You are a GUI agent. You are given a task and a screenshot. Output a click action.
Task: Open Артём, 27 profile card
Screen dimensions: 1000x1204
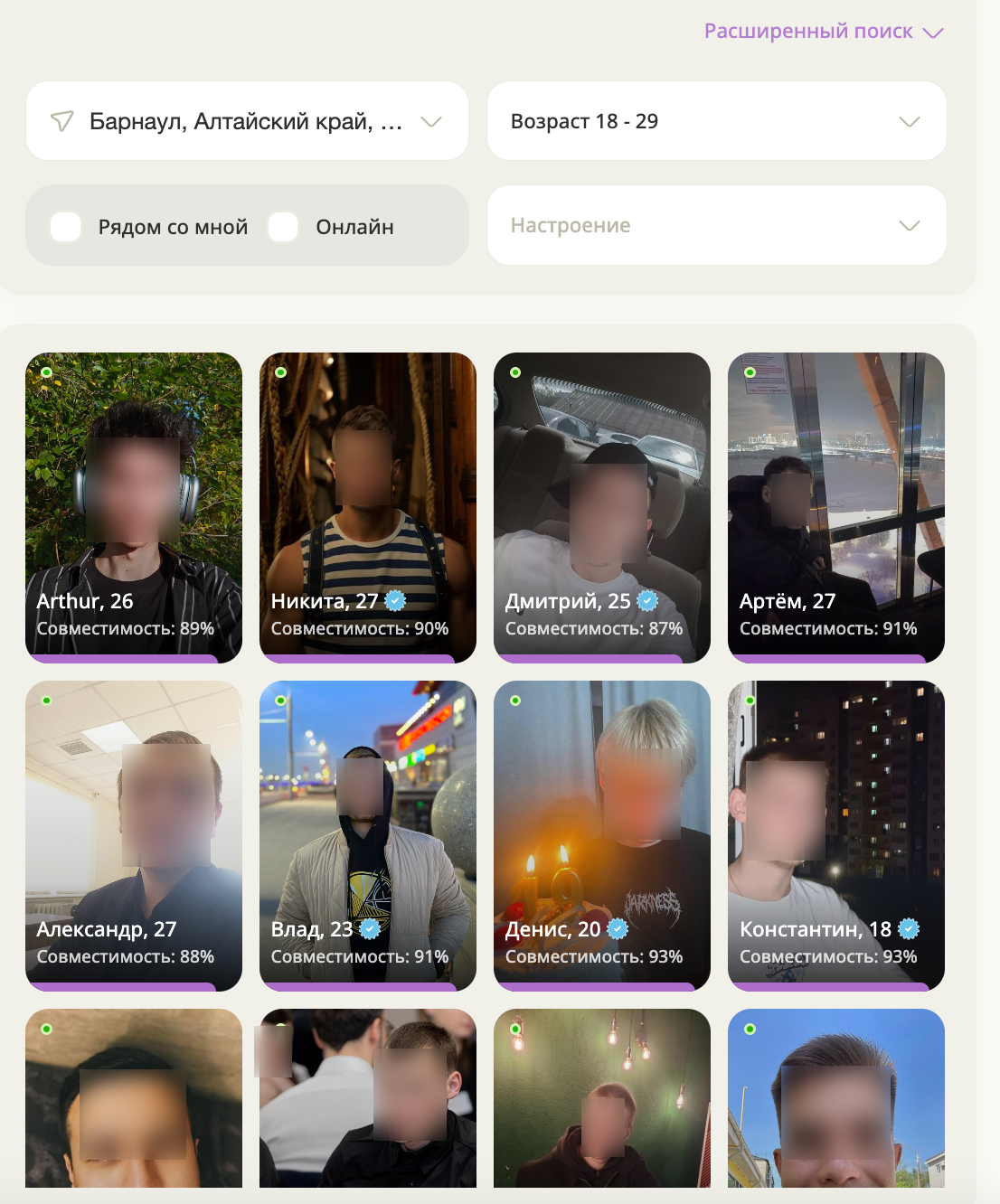(835, 507)
